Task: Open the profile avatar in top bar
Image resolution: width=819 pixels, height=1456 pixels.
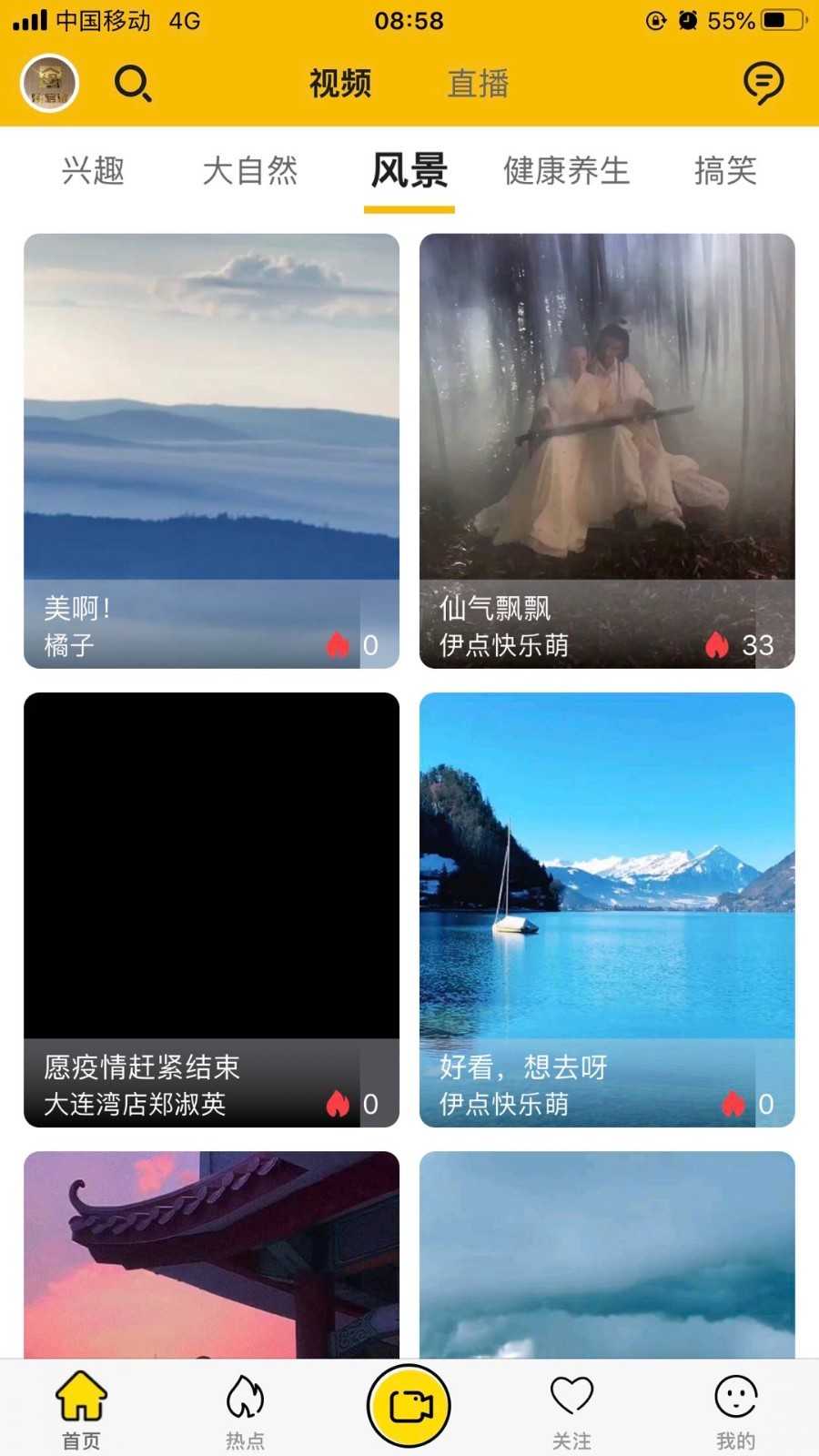Action: 50,84
